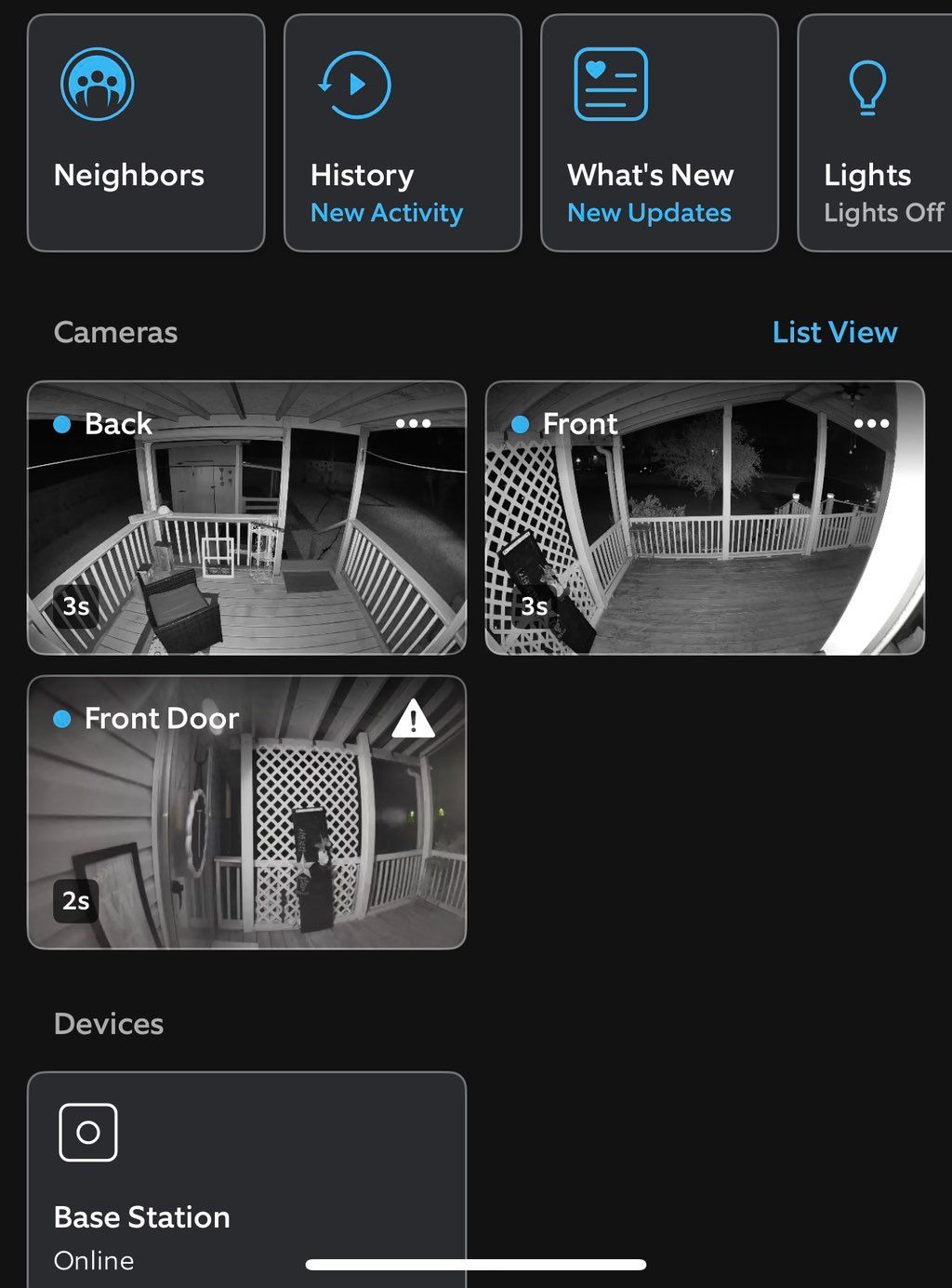Open the Front camera's three-dot menu
952x1288 pixels.
[x=871, y=424]
